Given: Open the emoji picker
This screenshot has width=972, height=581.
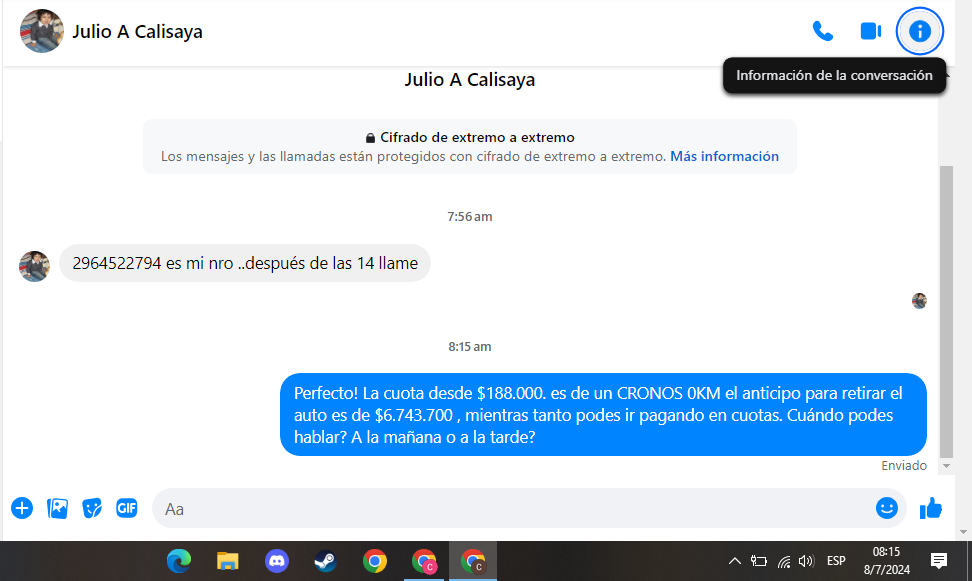Looking at the screenshot, I should coord(886,508).
